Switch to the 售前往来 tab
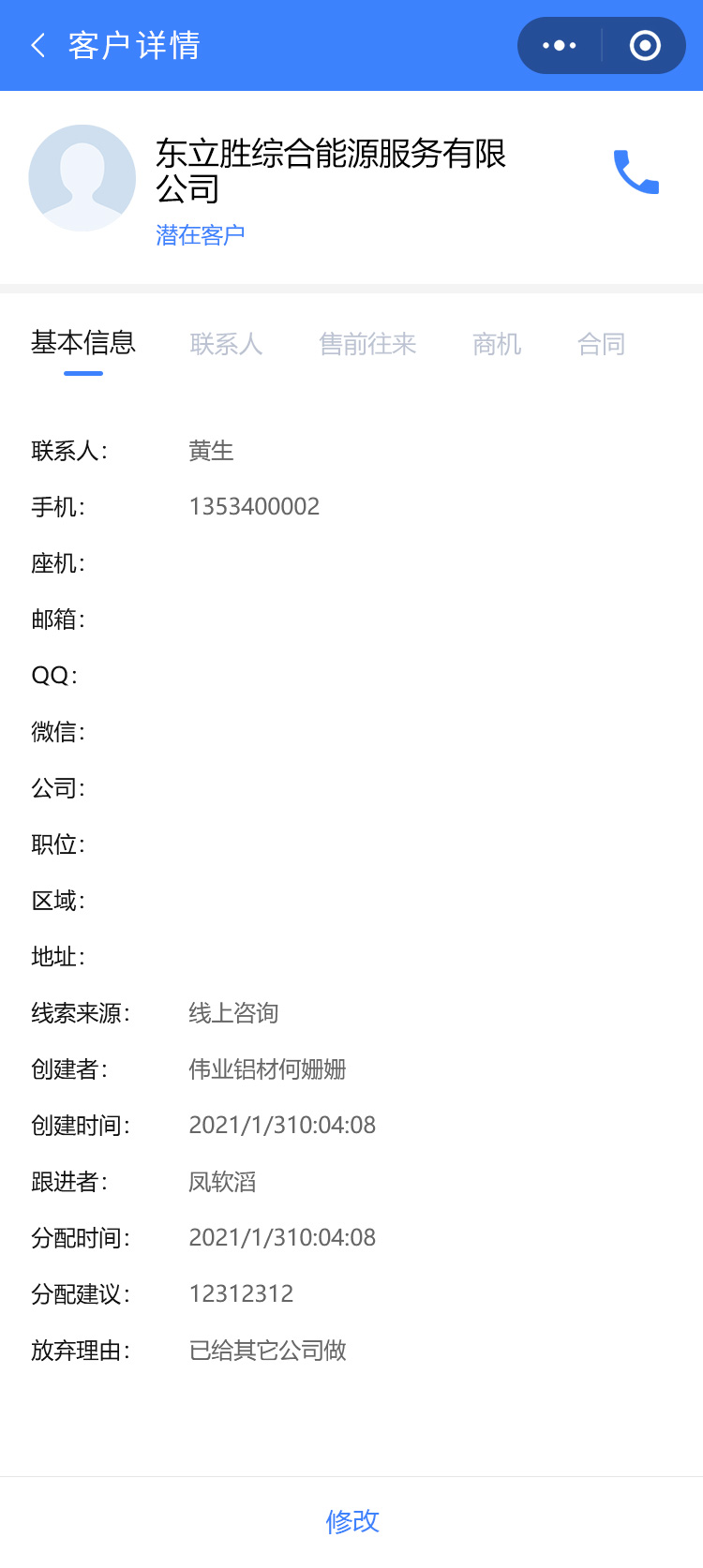This screenshot has width=703, height=1568. coord(367,344)
